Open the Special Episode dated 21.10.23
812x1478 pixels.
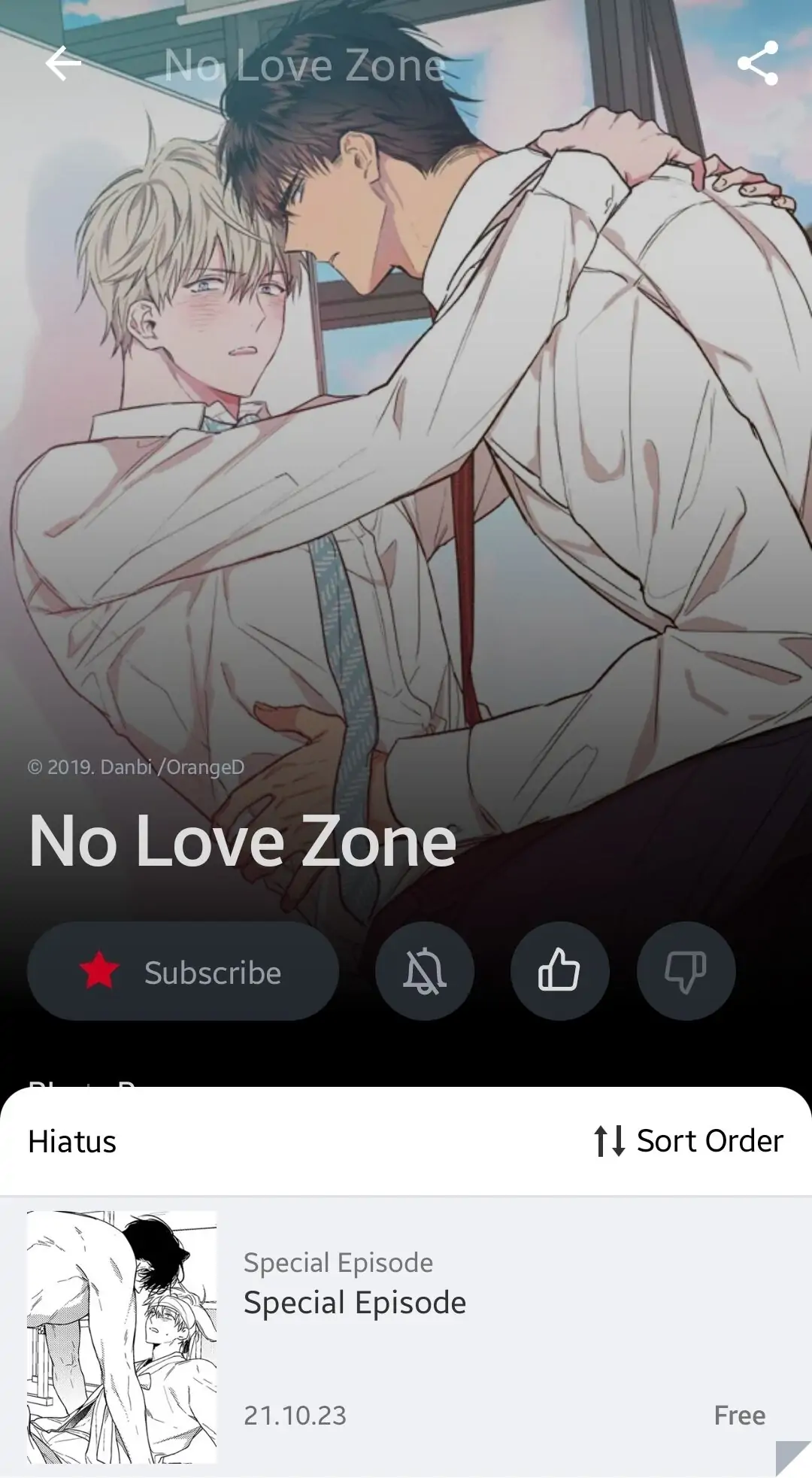[406, 1337]
